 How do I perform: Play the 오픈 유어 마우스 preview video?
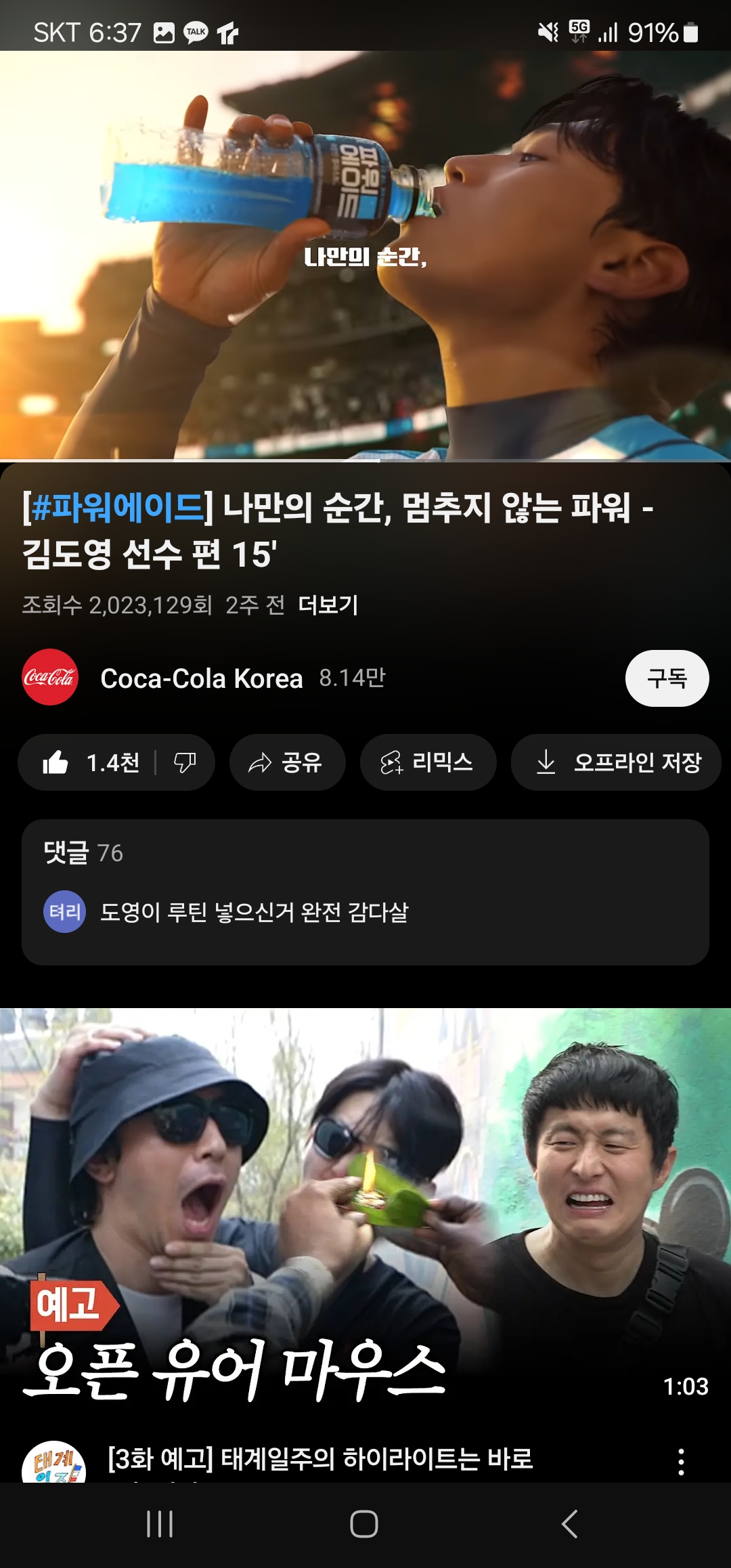tap(365, 1212)
